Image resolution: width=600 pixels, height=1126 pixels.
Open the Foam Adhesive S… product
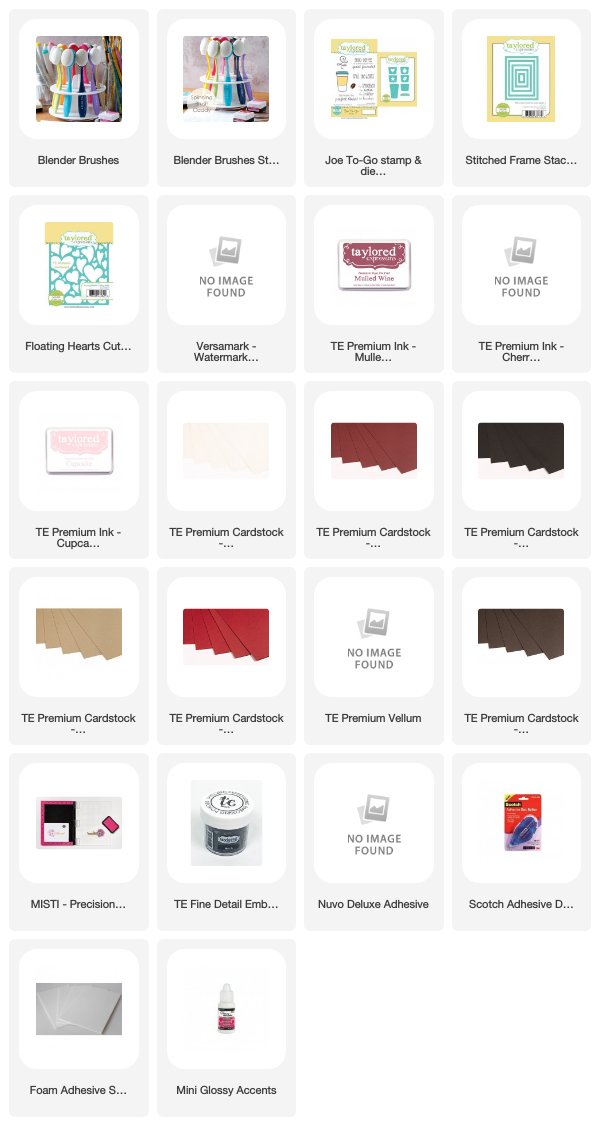coord(79,1028)
